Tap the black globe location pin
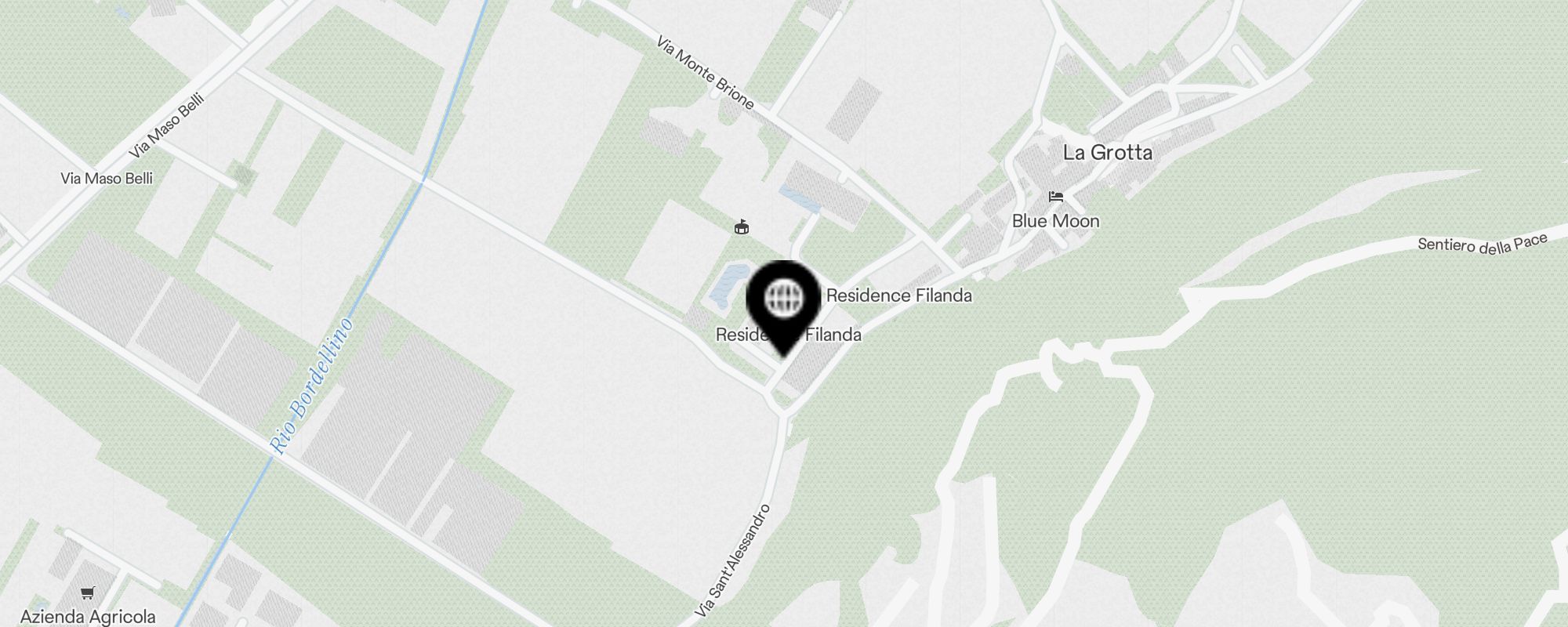Image resolution: width=1568 pixels, height=627 pixels. click(783, 301)
